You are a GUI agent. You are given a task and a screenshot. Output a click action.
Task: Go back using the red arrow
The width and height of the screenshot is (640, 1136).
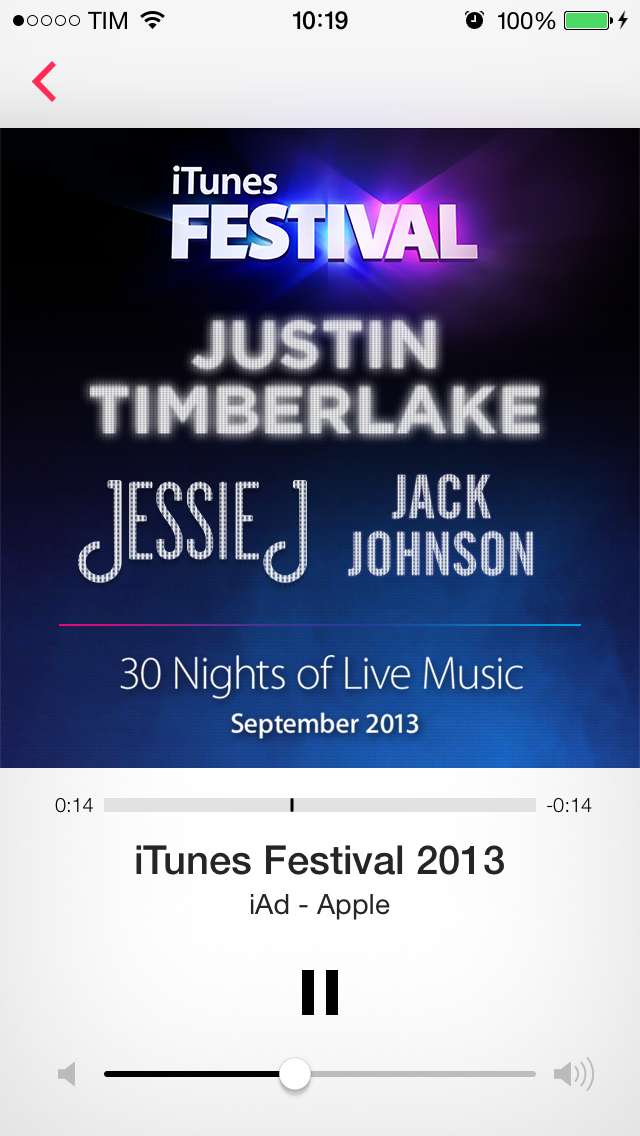pos(45,82)
